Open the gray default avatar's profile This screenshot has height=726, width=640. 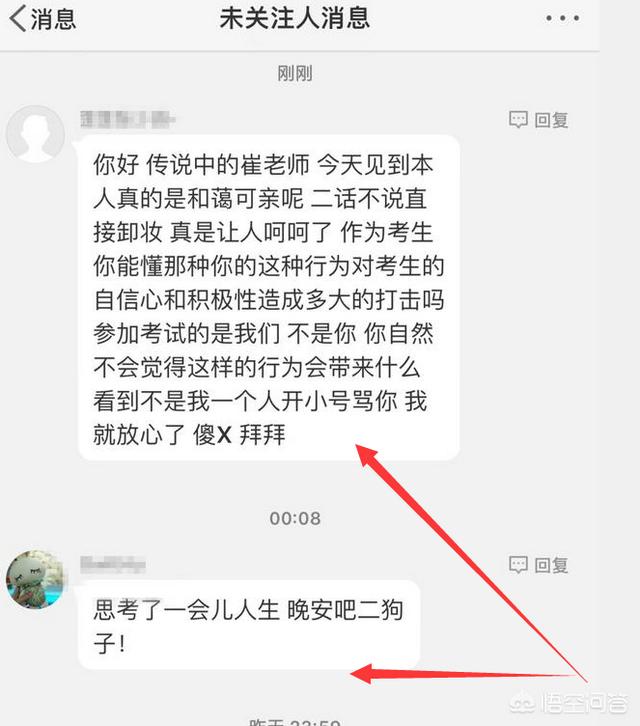35,131
